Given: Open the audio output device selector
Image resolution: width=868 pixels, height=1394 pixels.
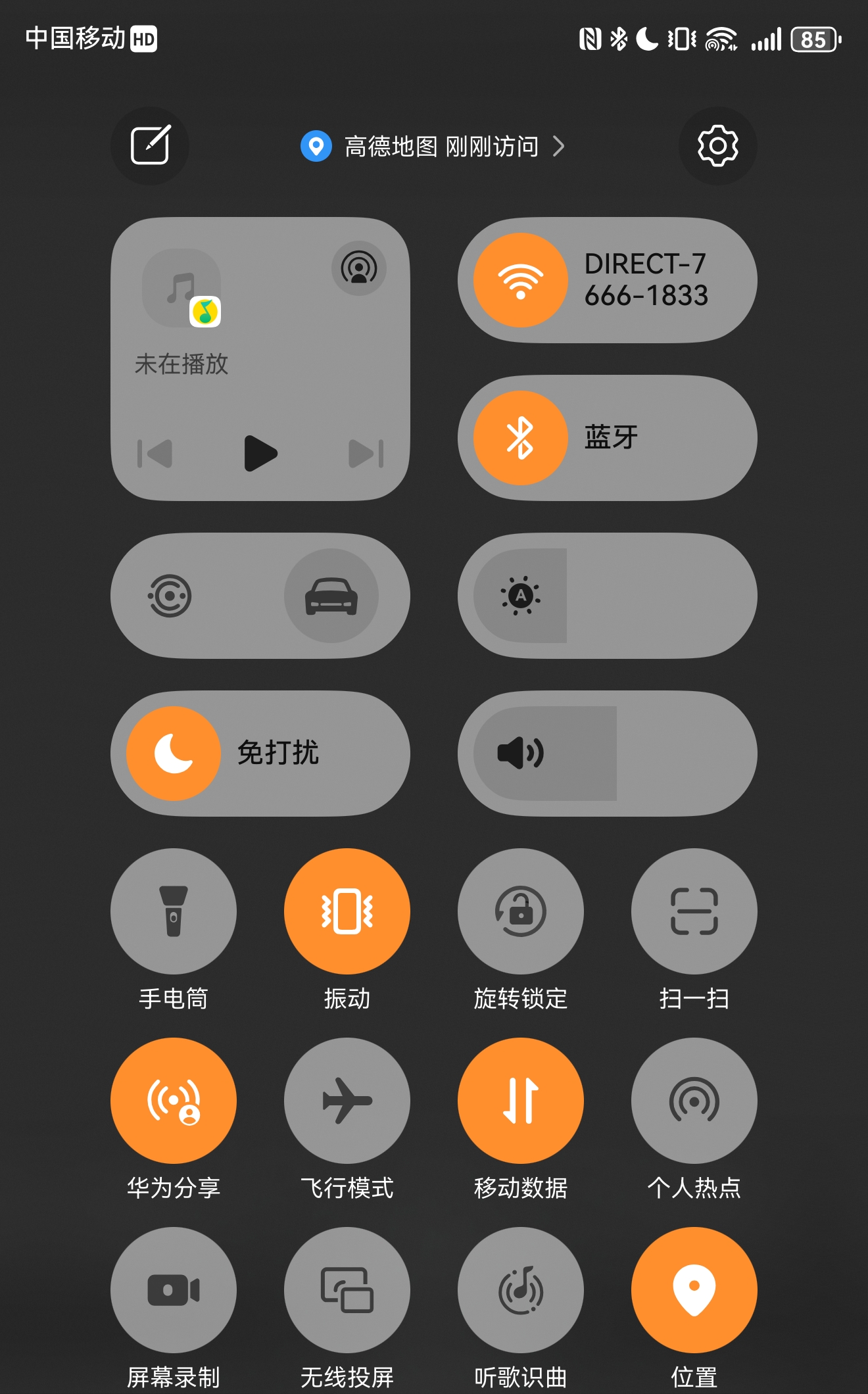Looking at the screenshot, I should [x=358, y=268].
